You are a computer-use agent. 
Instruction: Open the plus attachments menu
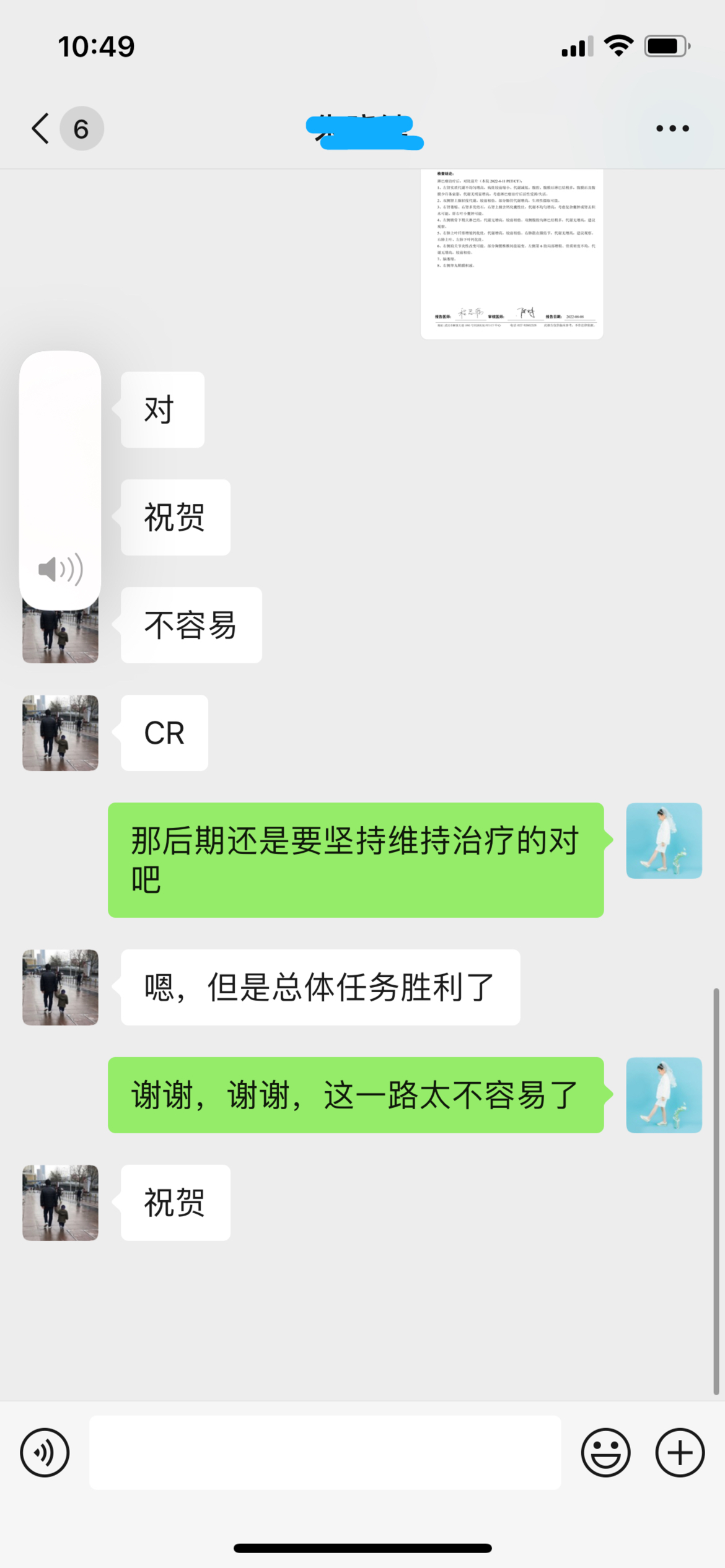(680, 1453)
